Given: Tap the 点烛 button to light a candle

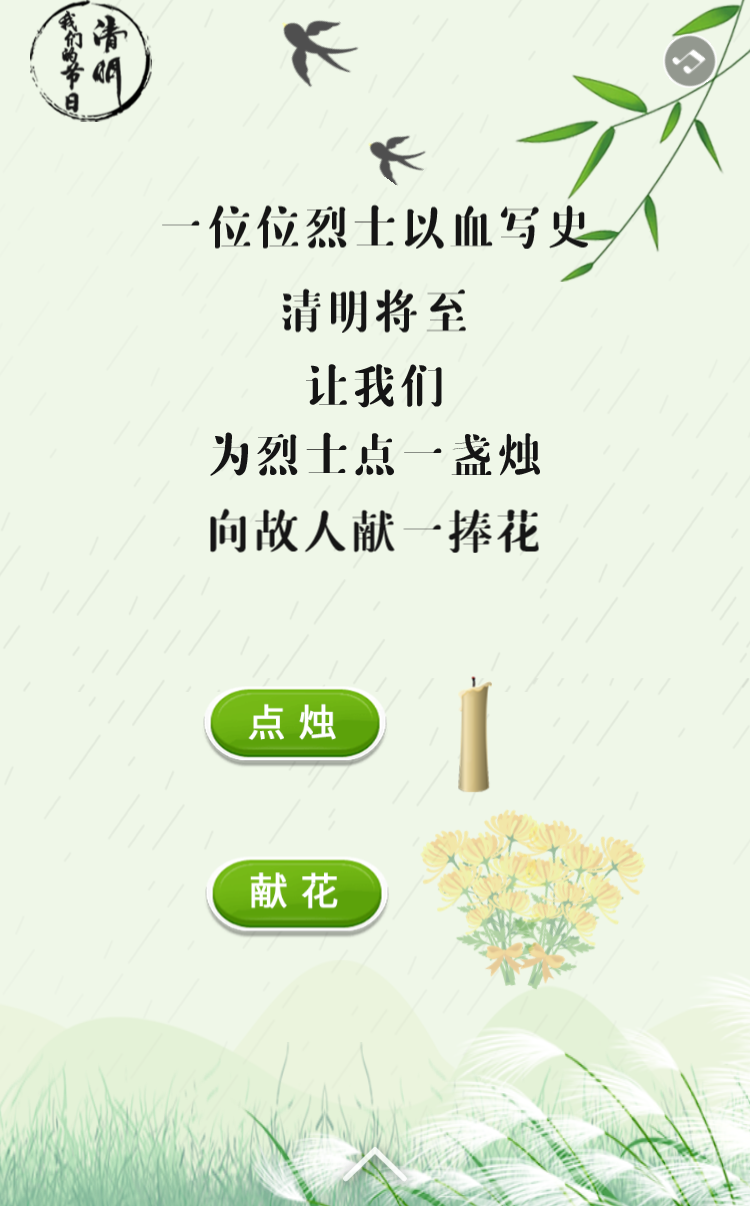Looking at the screenshot, I should (294, 722).
